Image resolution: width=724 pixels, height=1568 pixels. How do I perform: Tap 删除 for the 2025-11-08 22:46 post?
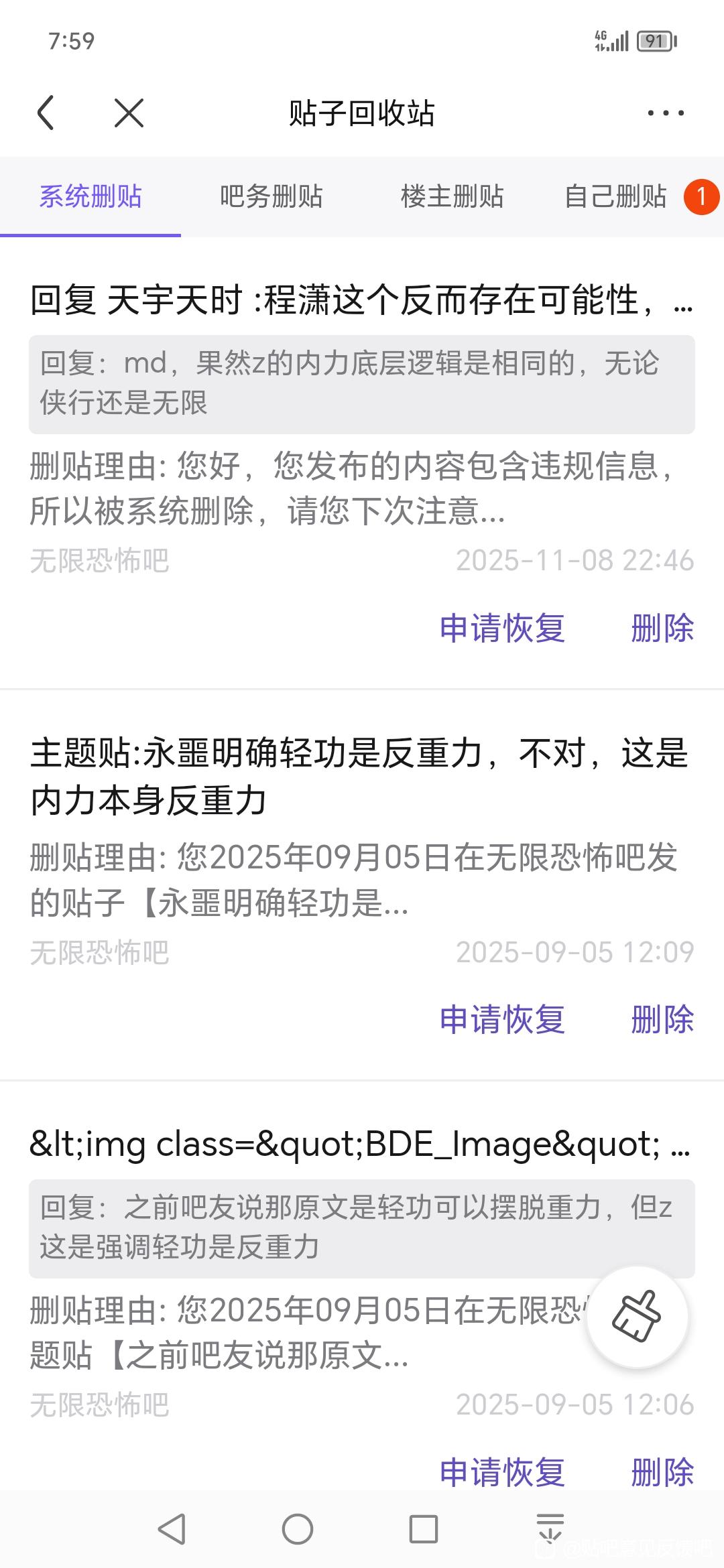pos(662,628)
